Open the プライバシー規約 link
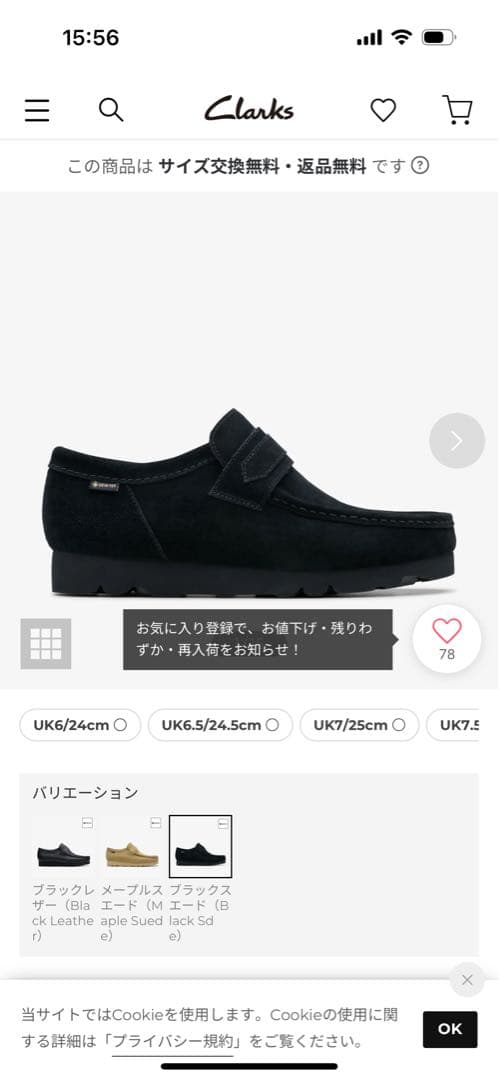The image size is (499, 1080). pyautogui.click(x=173, y=1041)
